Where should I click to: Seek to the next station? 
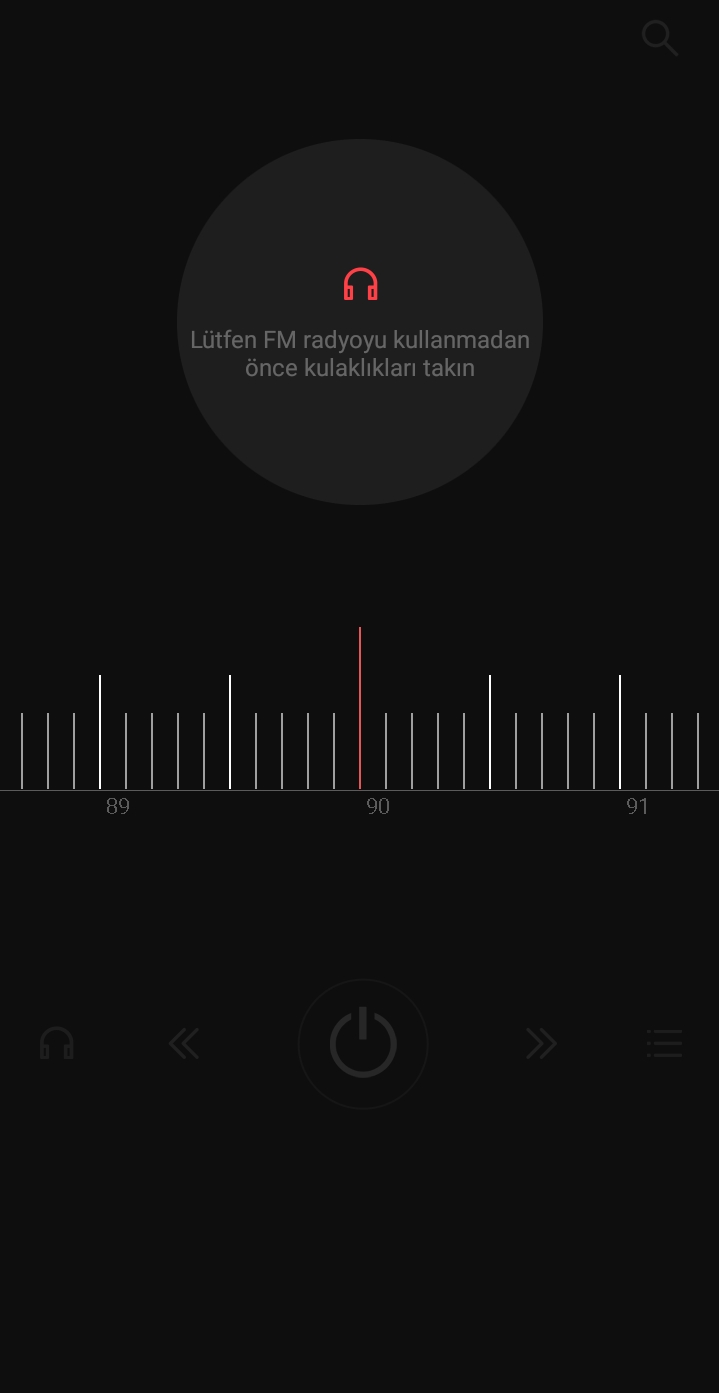pyautogui.click(x=541, y=1044)
